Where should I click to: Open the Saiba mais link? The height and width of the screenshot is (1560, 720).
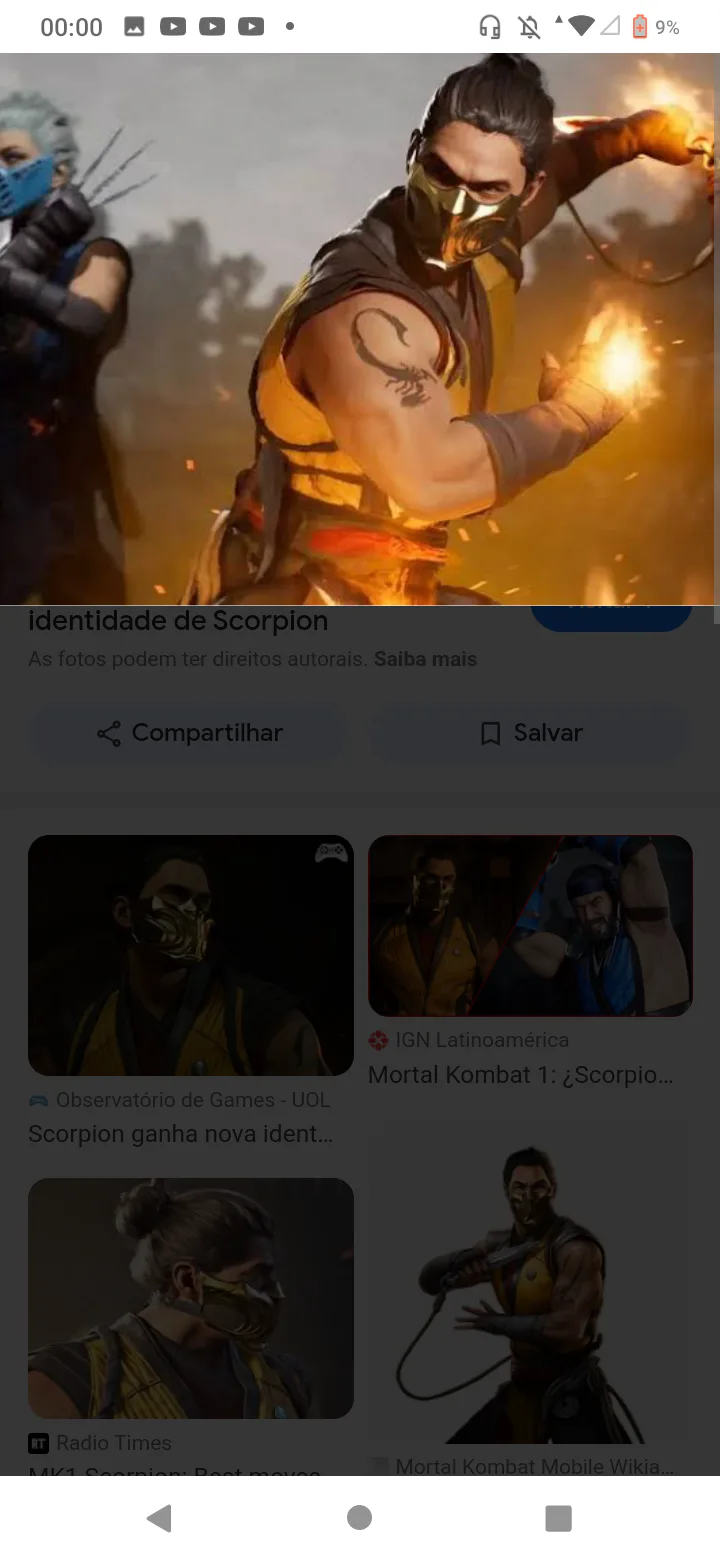(x=425, y=659)
